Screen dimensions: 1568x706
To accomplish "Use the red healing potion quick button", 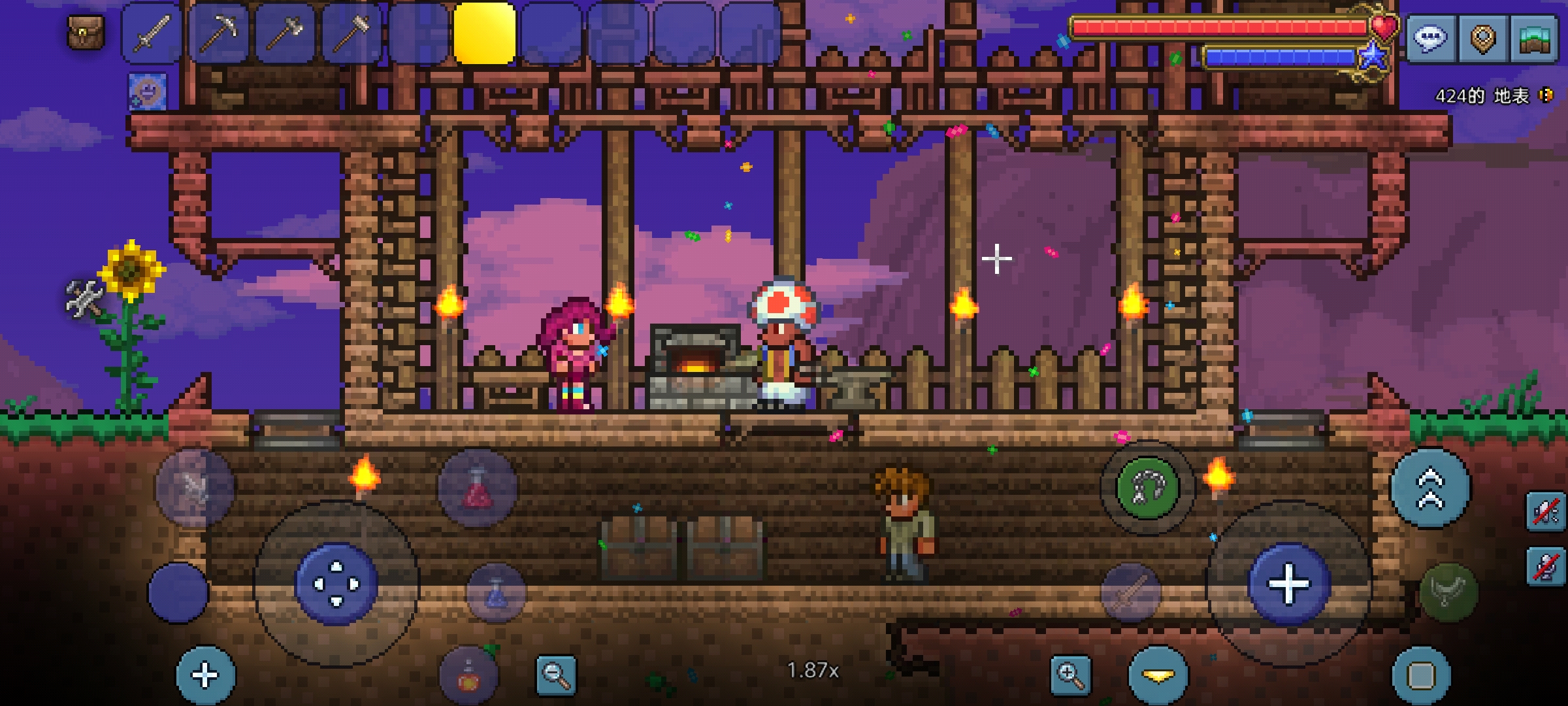I will click(x=478, y=488).
